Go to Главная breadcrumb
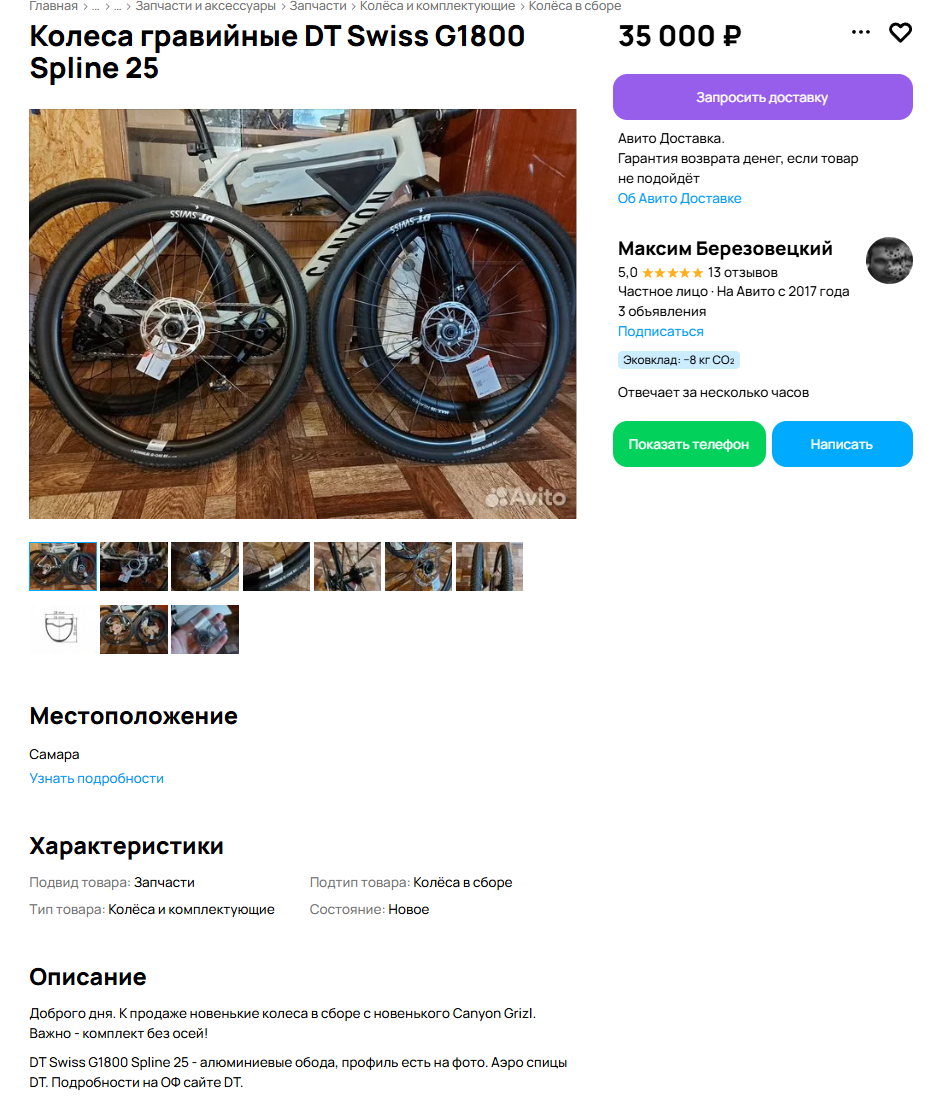944x1100 pixels. coord(53,6)
